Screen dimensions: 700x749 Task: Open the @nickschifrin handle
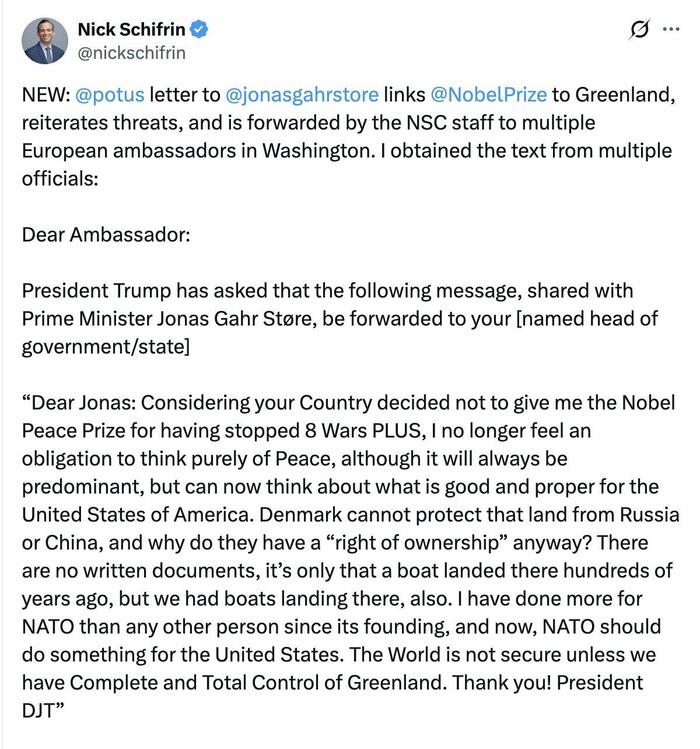pos(132,53)
